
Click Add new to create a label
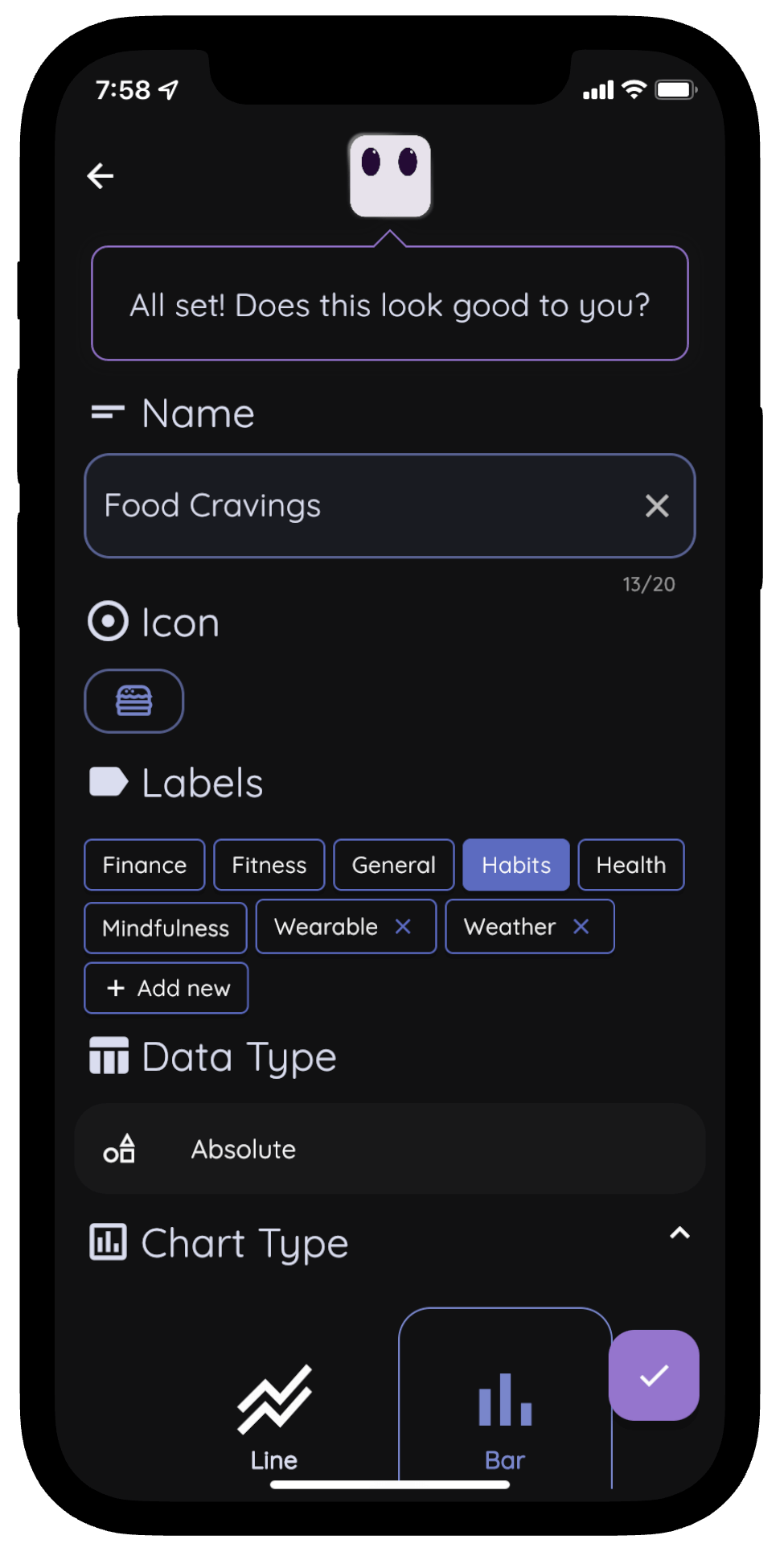point(166,987)
